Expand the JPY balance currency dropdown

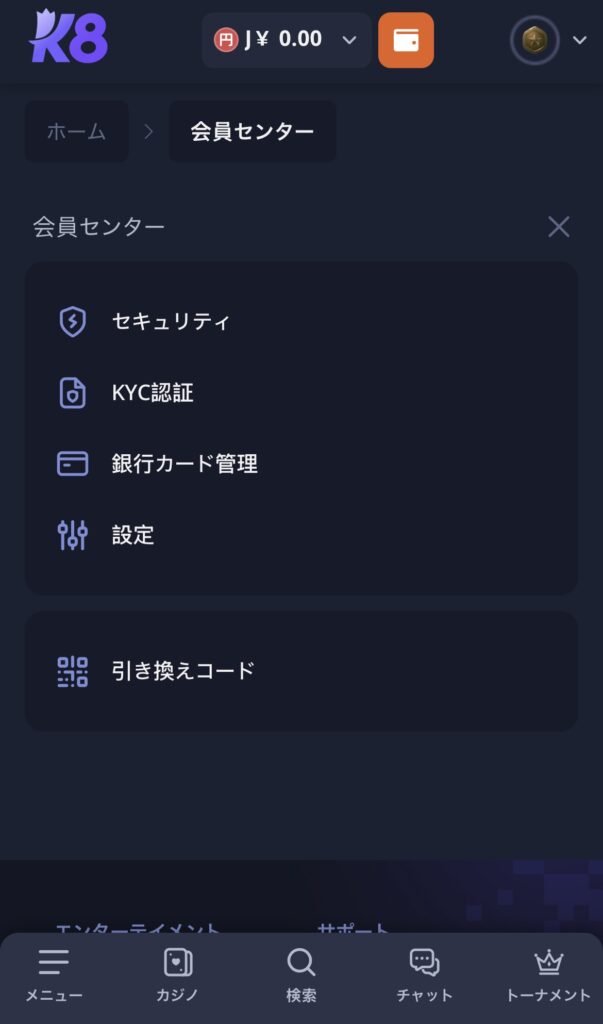[286, 40]
